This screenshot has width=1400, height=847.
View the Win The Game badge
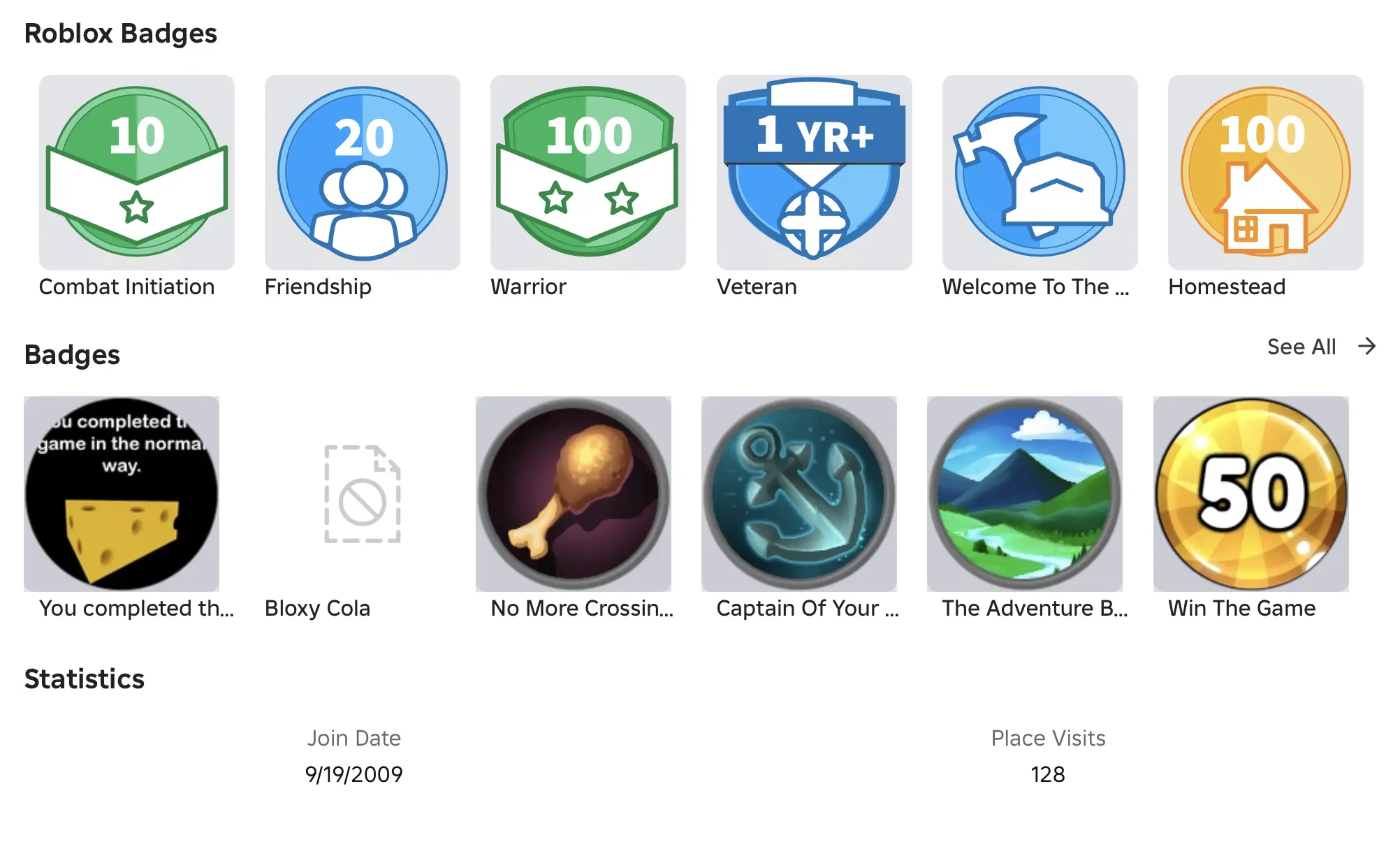1250,493
